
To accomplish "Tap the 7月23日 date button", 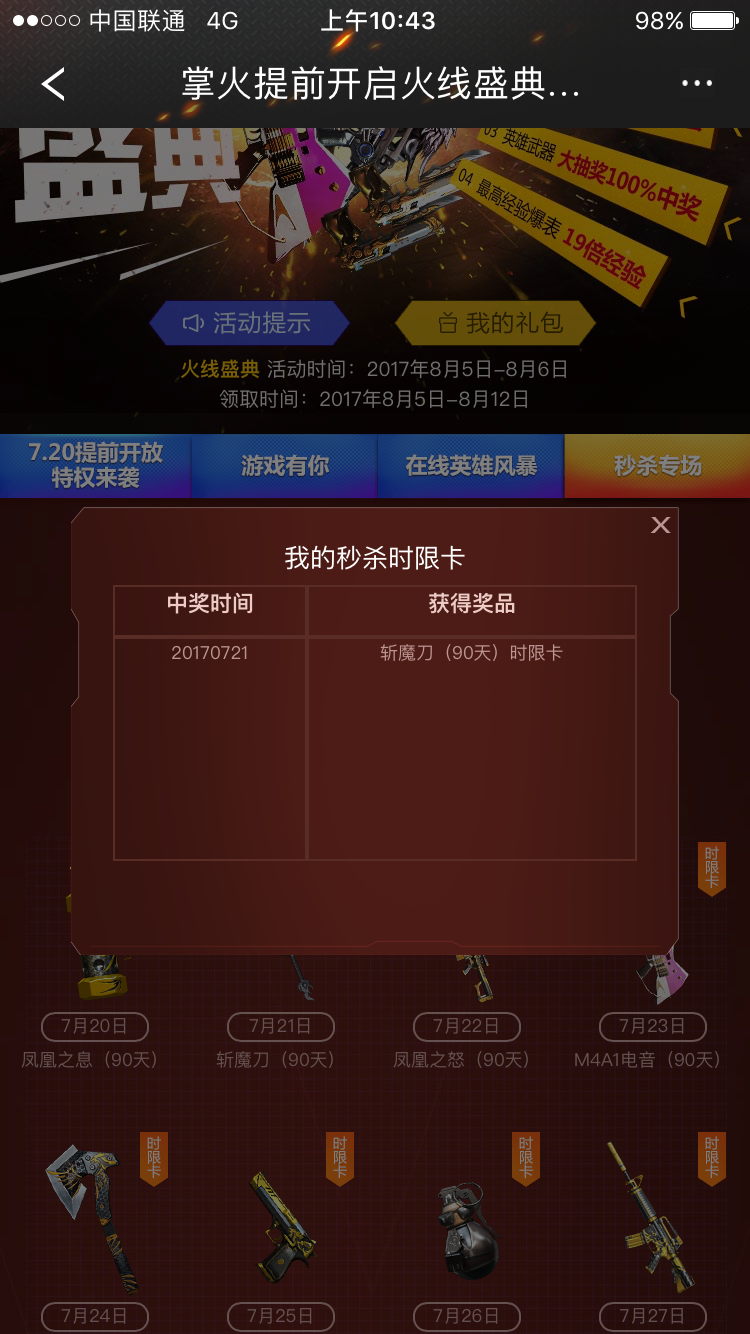I will pos(652,1026).
